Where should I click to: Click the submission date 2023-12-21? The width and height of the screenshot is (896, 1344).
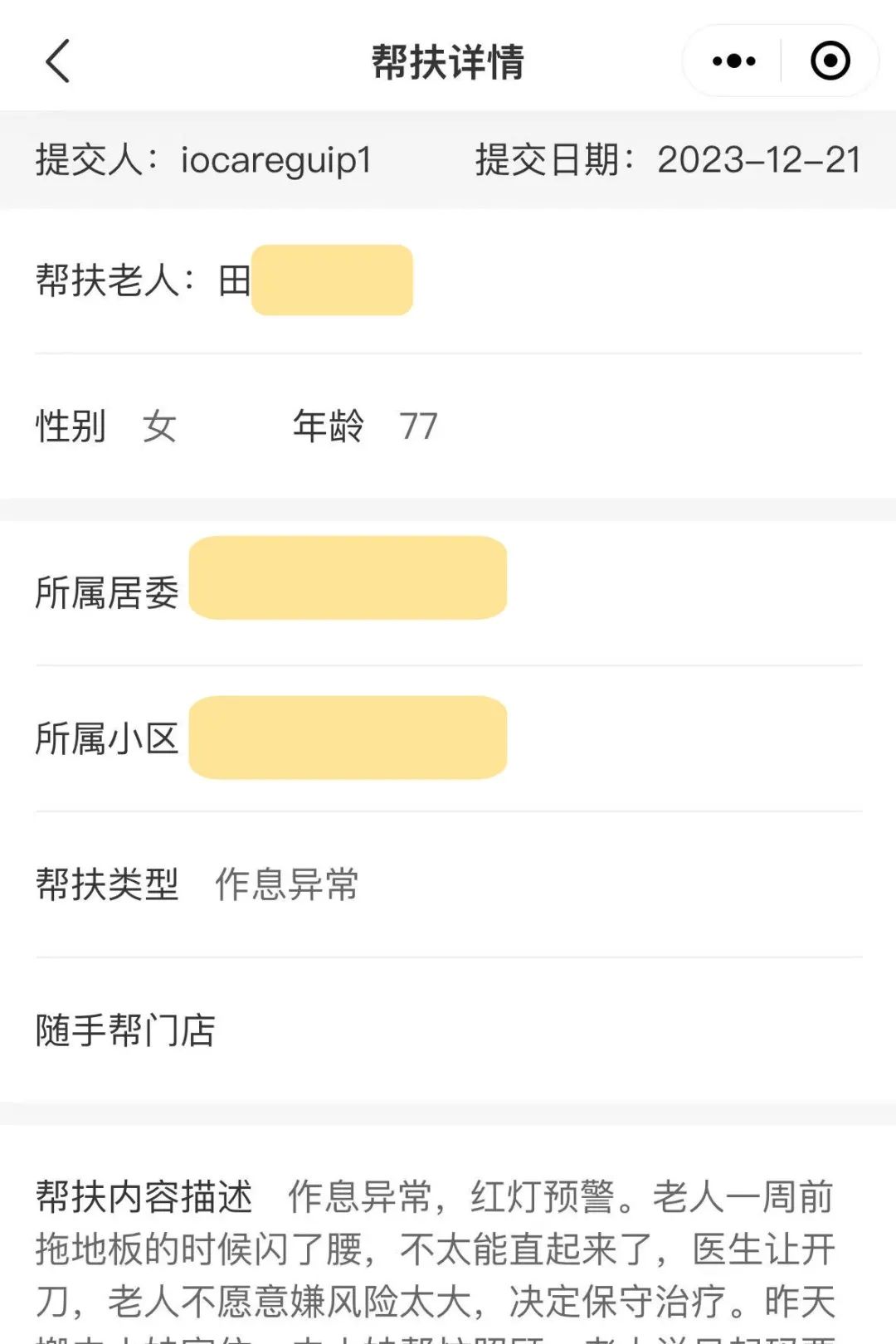coord(760,158)
